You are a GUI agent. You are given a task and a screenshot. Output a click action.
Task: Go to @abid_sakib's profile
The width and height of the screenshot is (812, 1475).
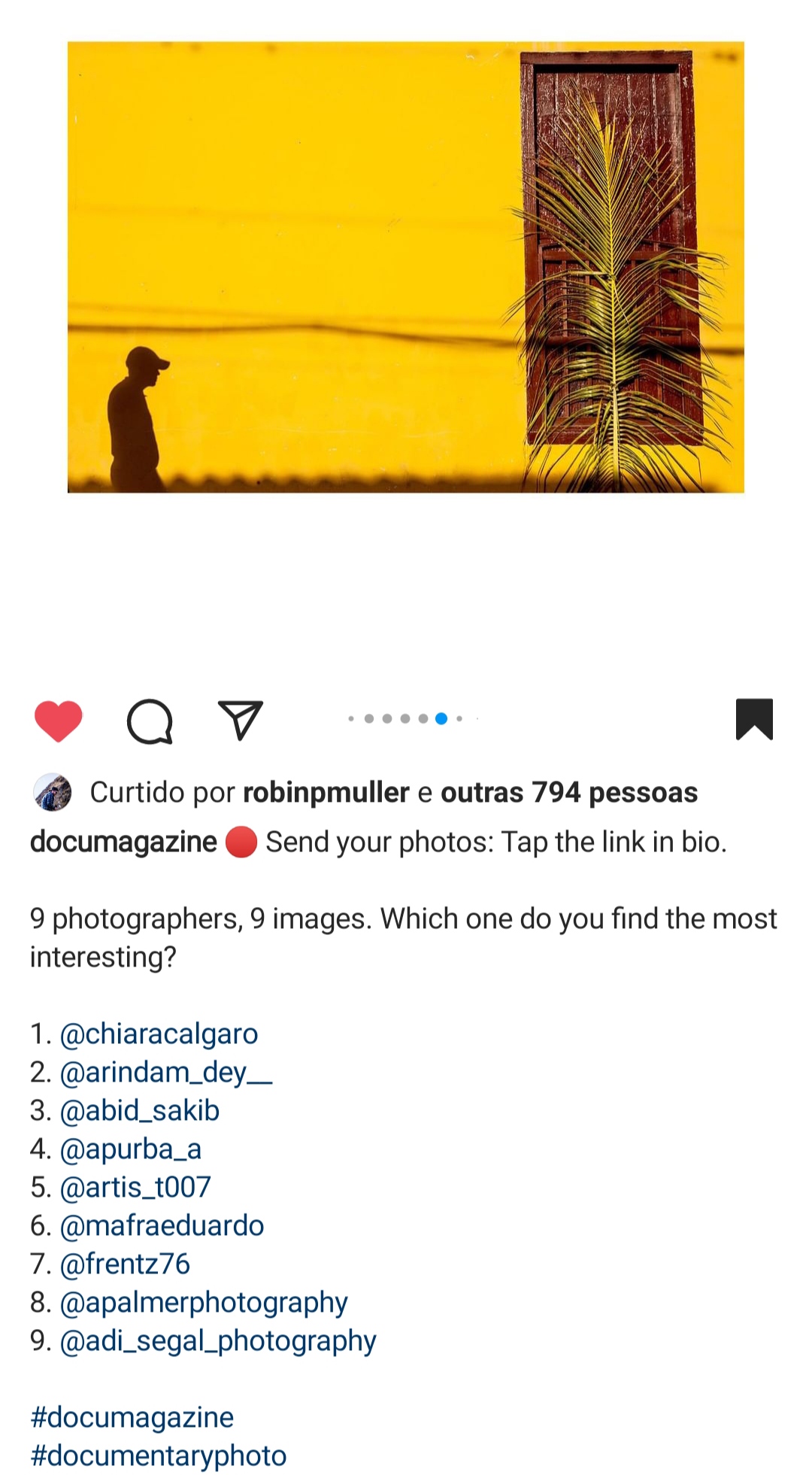139,1111
